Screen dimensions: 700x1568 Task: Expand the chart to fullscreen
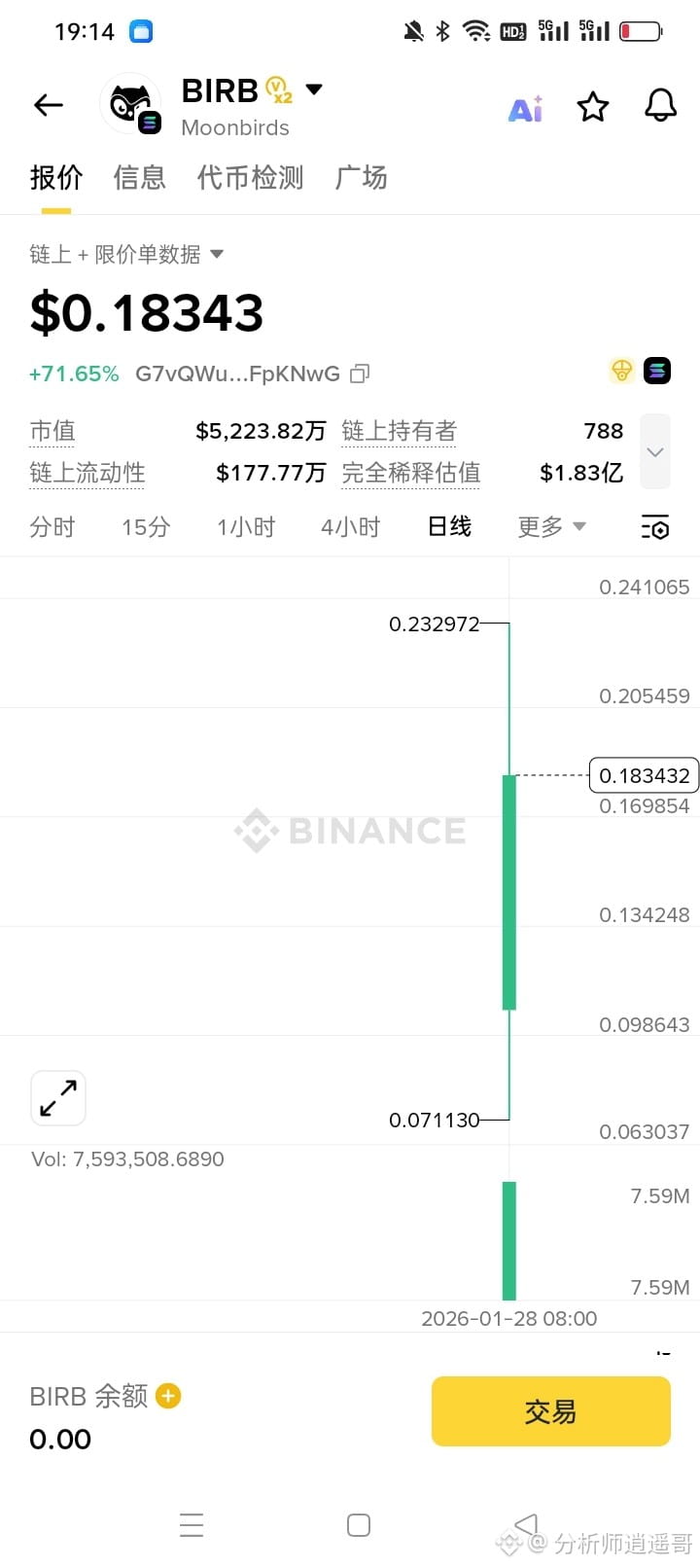pyautogui.click(x=58, y=1098)
